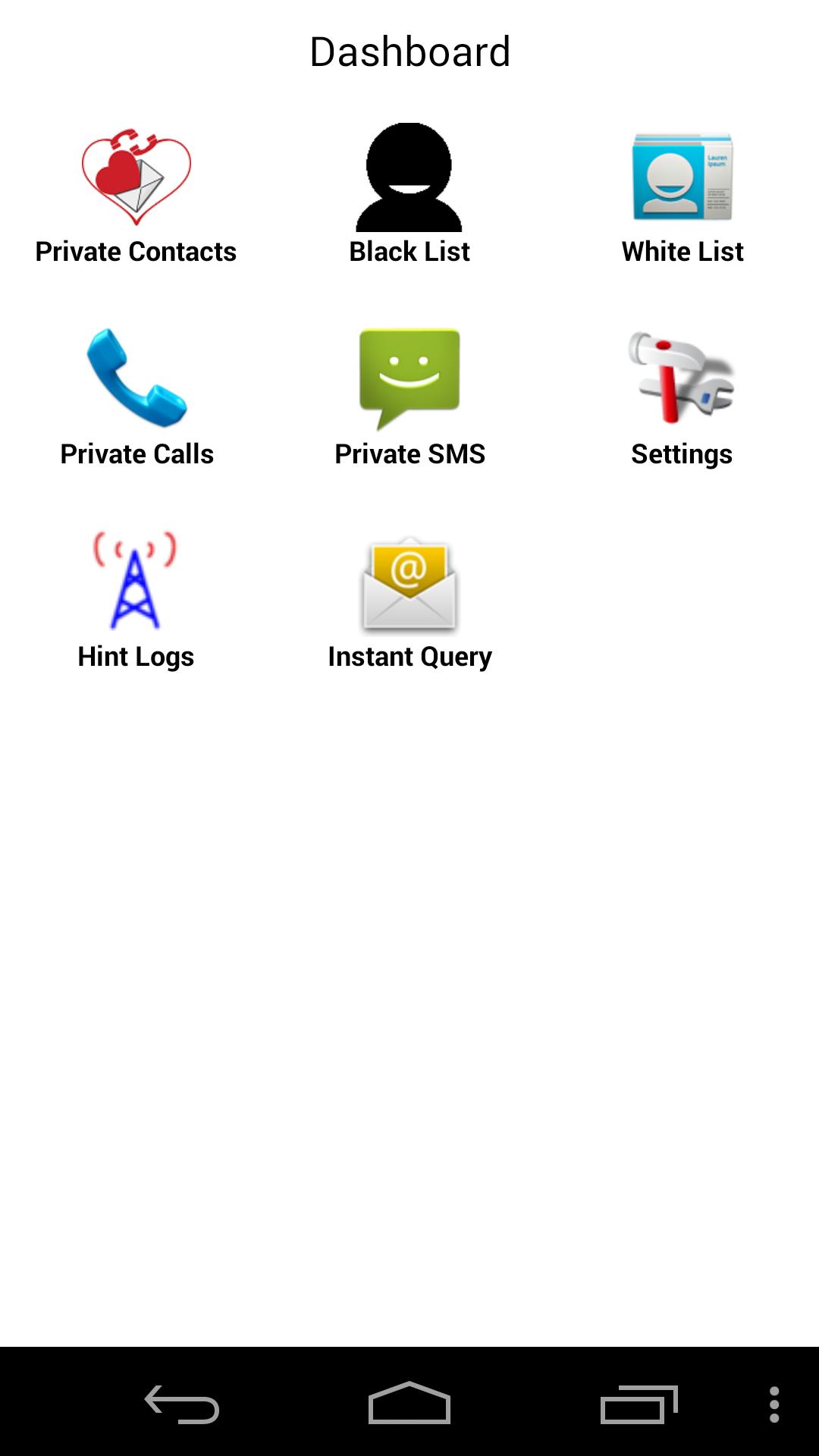Click the Settings label
This screenshot has width=819, height=1456.
(x=681, y=454)
